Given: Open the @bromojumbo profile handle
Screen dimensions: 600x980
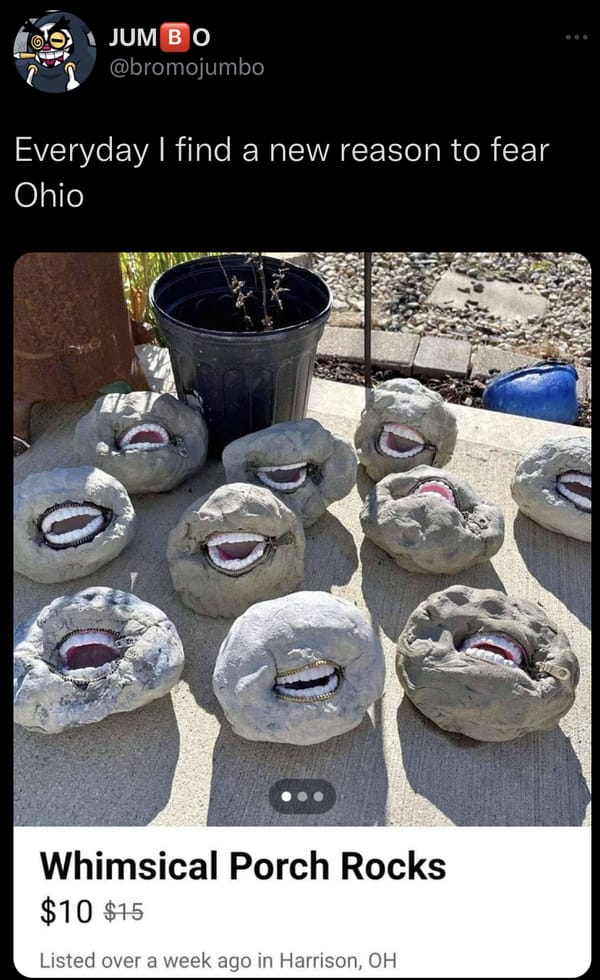Looking at the screenshot, I should pyautogui.click(x=187, y=67).
